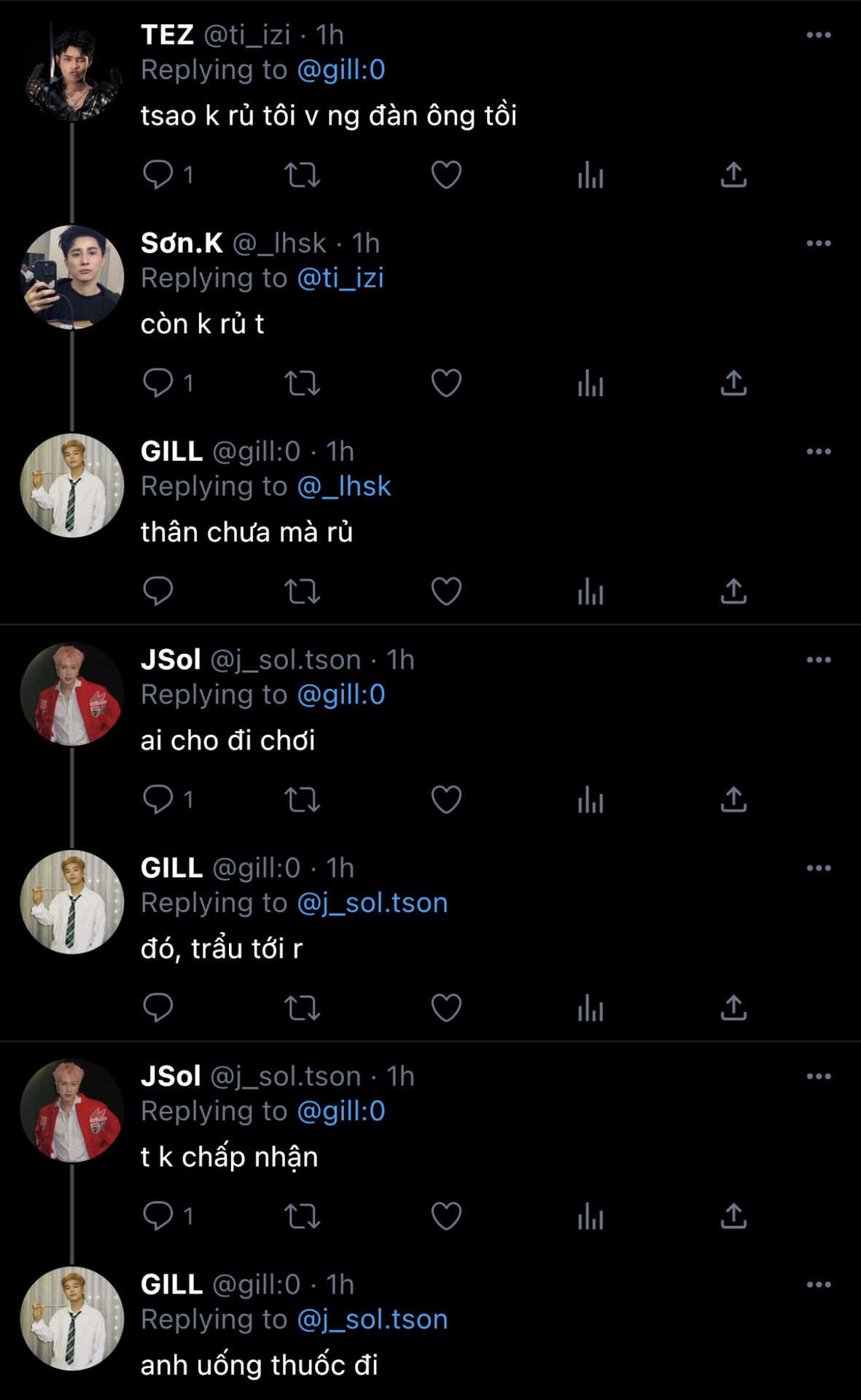This screenshot has height=1400, width=861.
Task: Open overflow menu on TEZ's tweet
Action: pyautogui.click(x=818, y=35)
